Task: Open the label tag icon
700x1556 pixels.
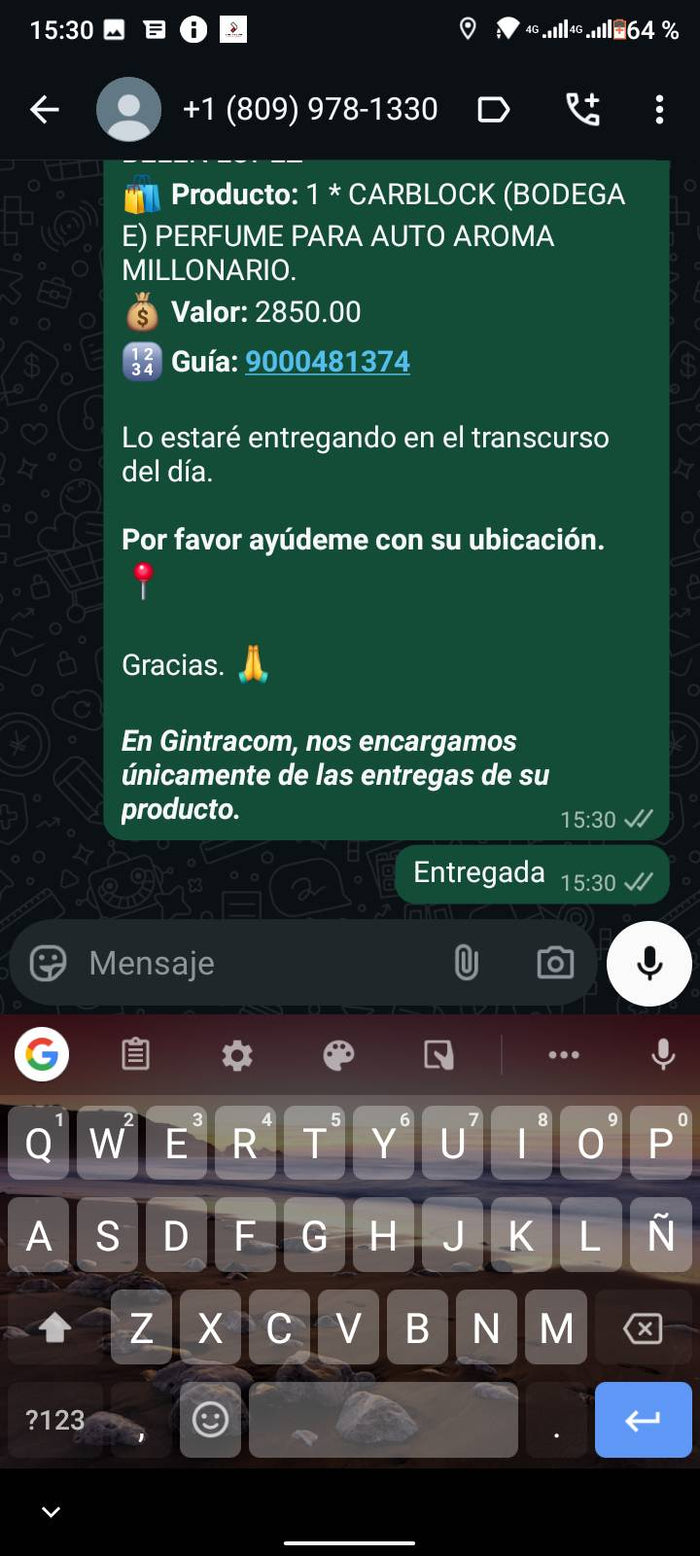Action: coord(493,110)
